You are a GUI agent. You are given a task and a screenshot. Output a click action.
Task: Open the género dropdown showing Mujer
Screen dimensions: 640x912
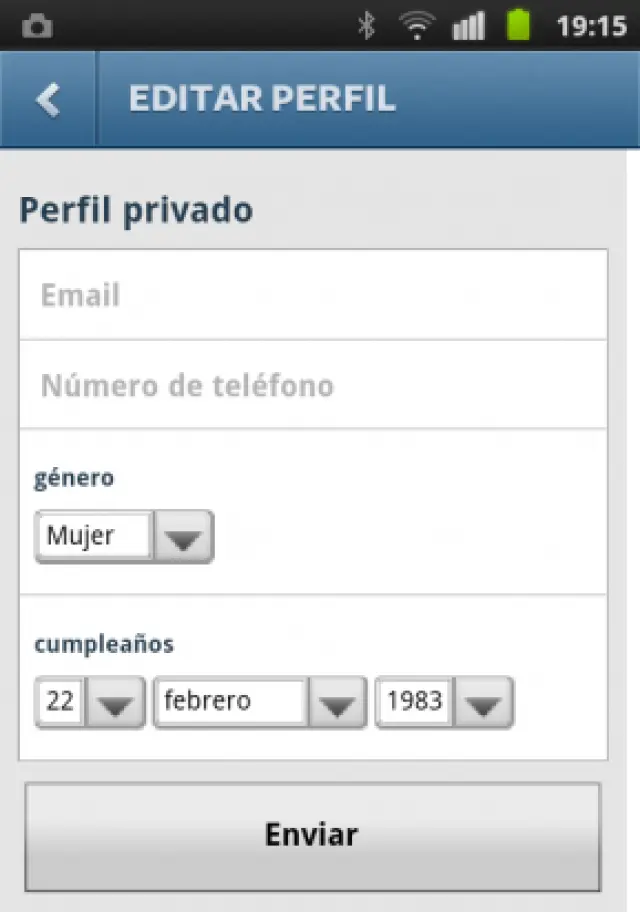click(x=124, y=537)
